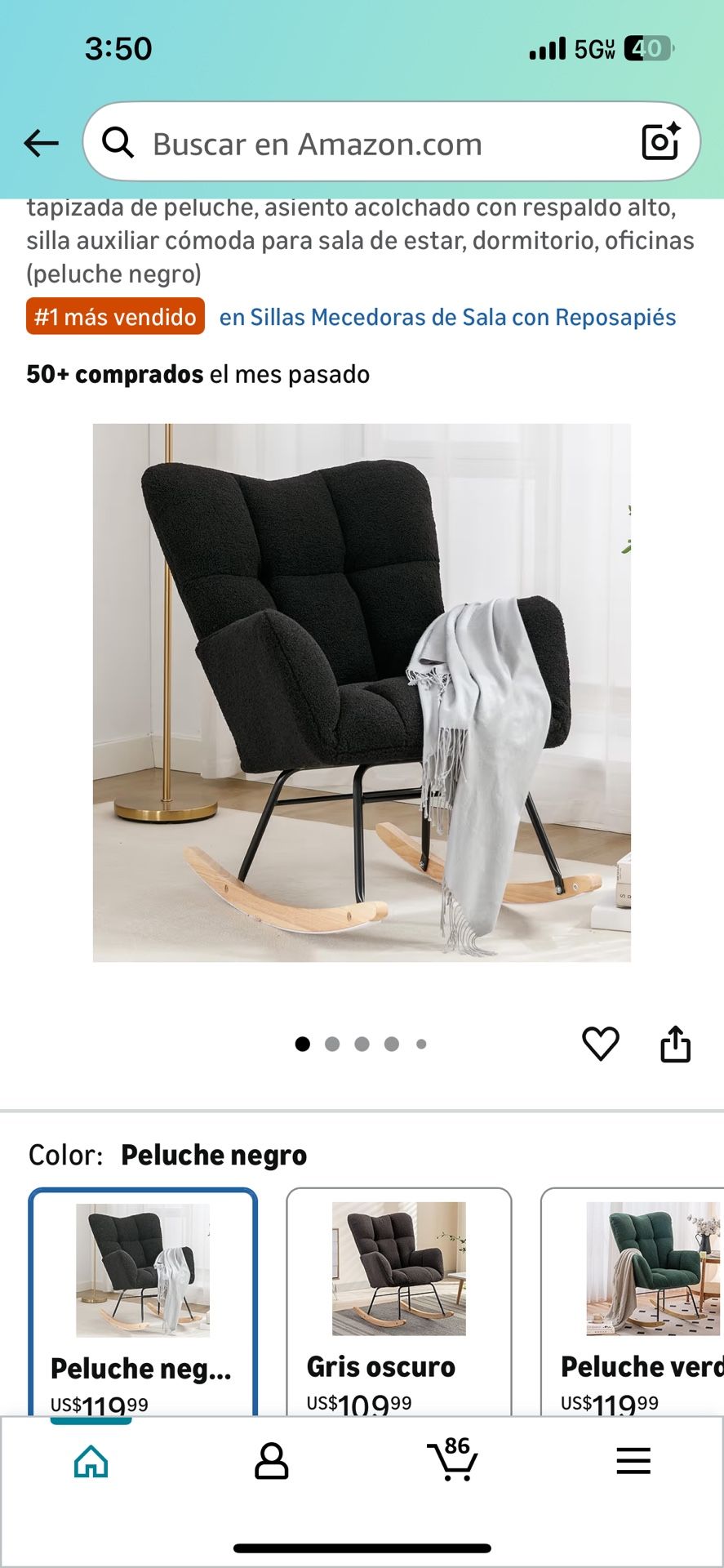Tap the #1 más vendido badge
This screenshot has height=1568, width=724.
click(x=114, y=317)
